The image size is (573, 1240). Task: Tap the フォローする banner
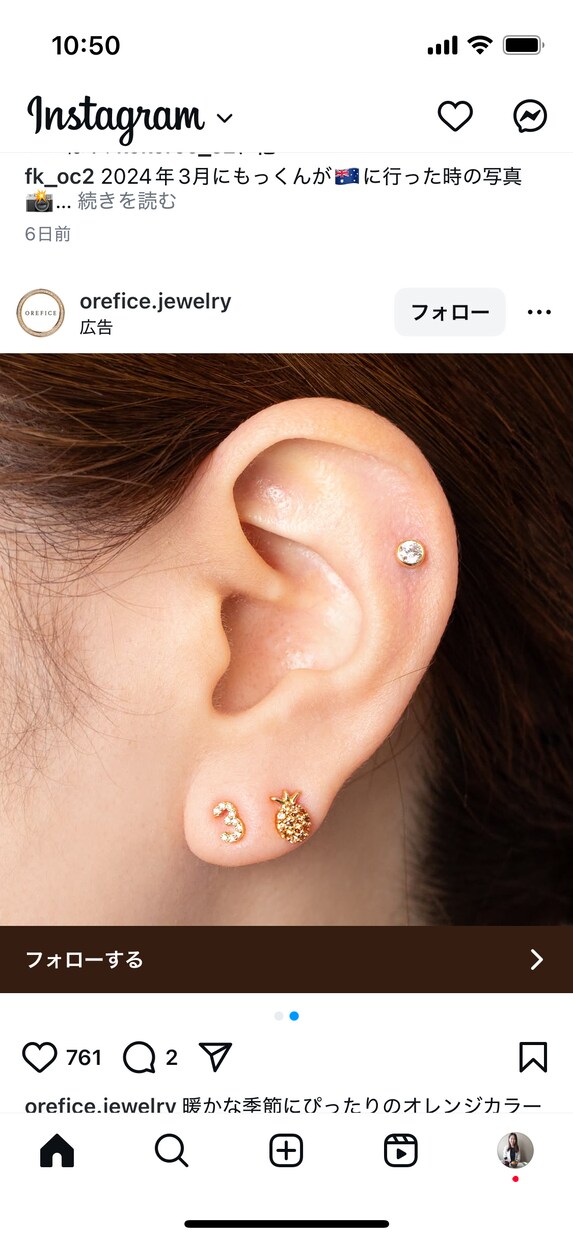click(x=286, y=959)
